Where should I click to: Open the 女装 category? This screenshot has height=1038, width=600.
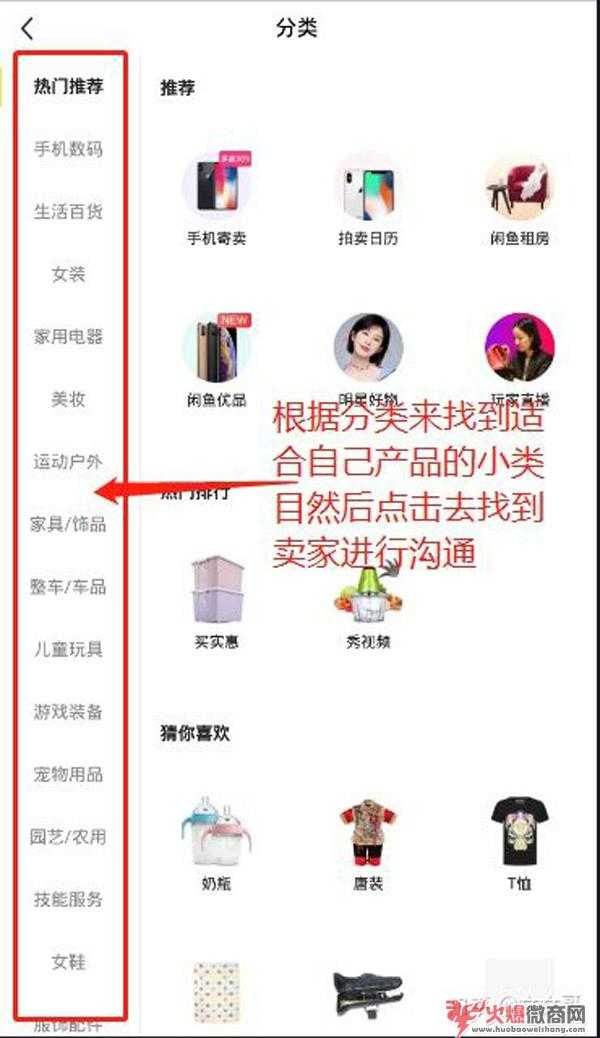[68, 274]
